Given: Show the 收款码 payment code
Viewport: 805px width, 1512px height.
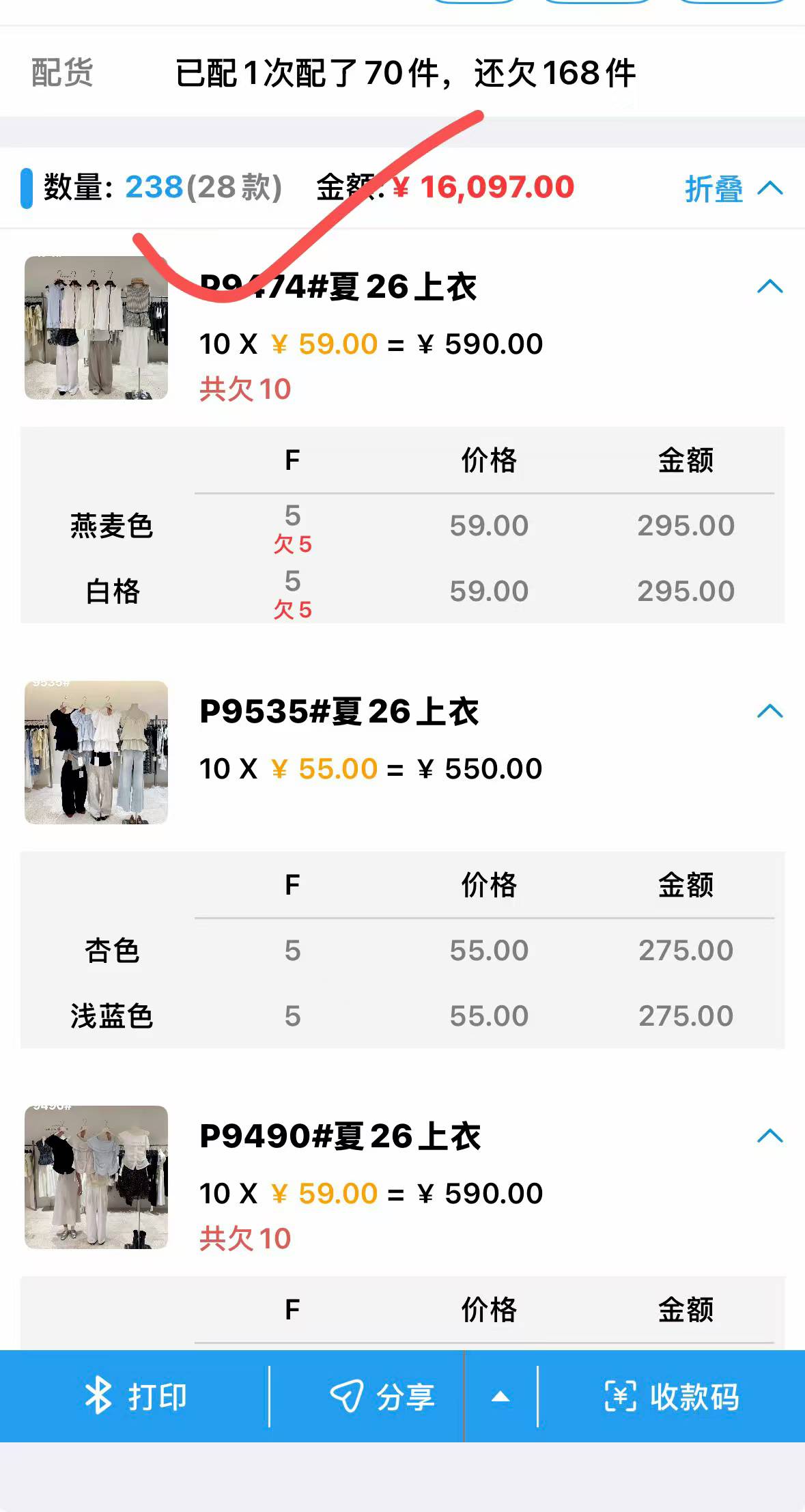Looking at the screenshot, I should point(672,1397).
